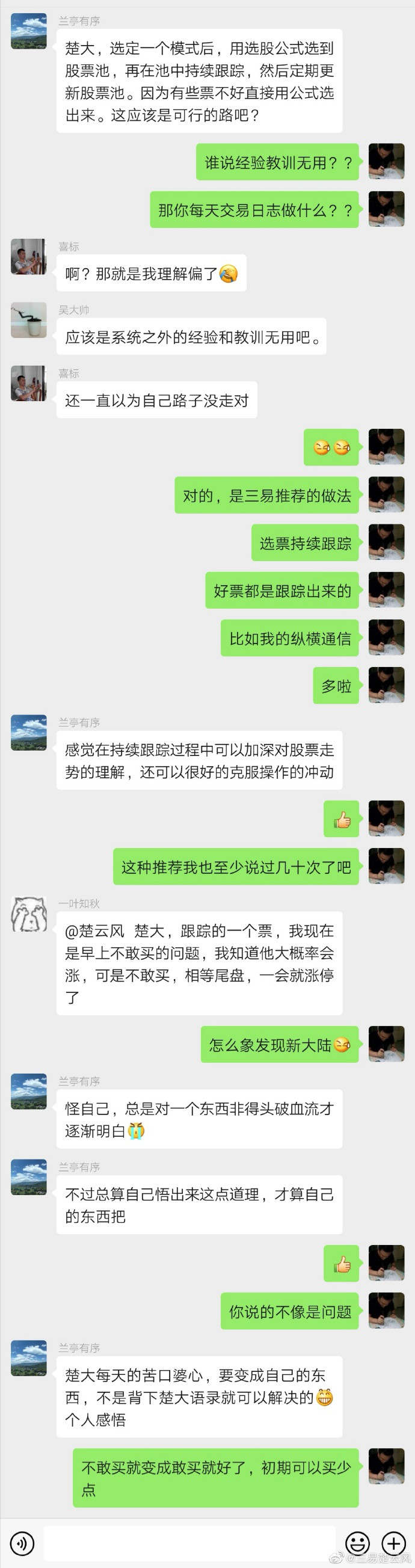Open 吴大帅's profile avatar
The image size is (415, 1568).
click(29, 320)
